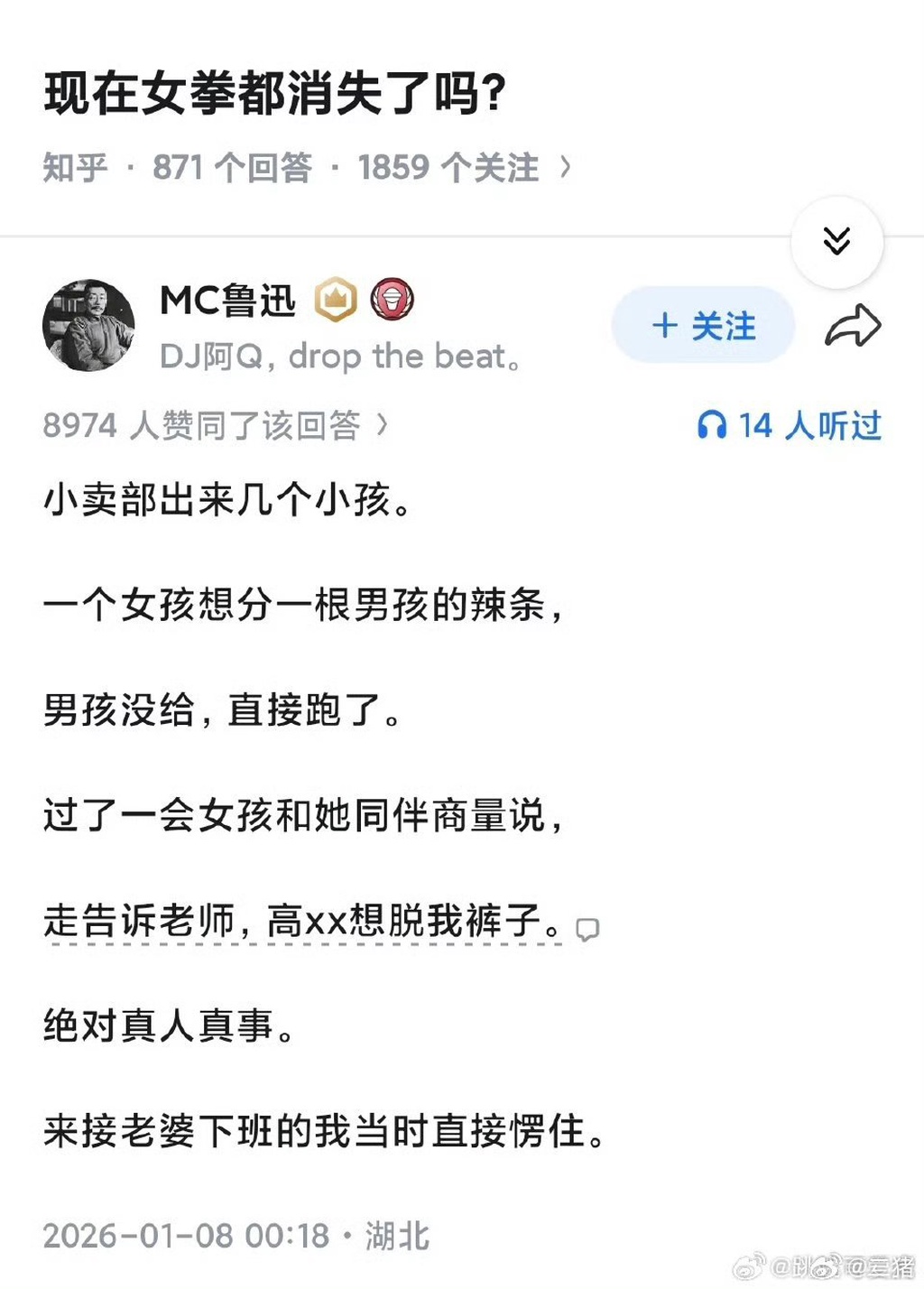
Task: Listen to the answer via 14 人听过
Action: (x=790, y=425)
